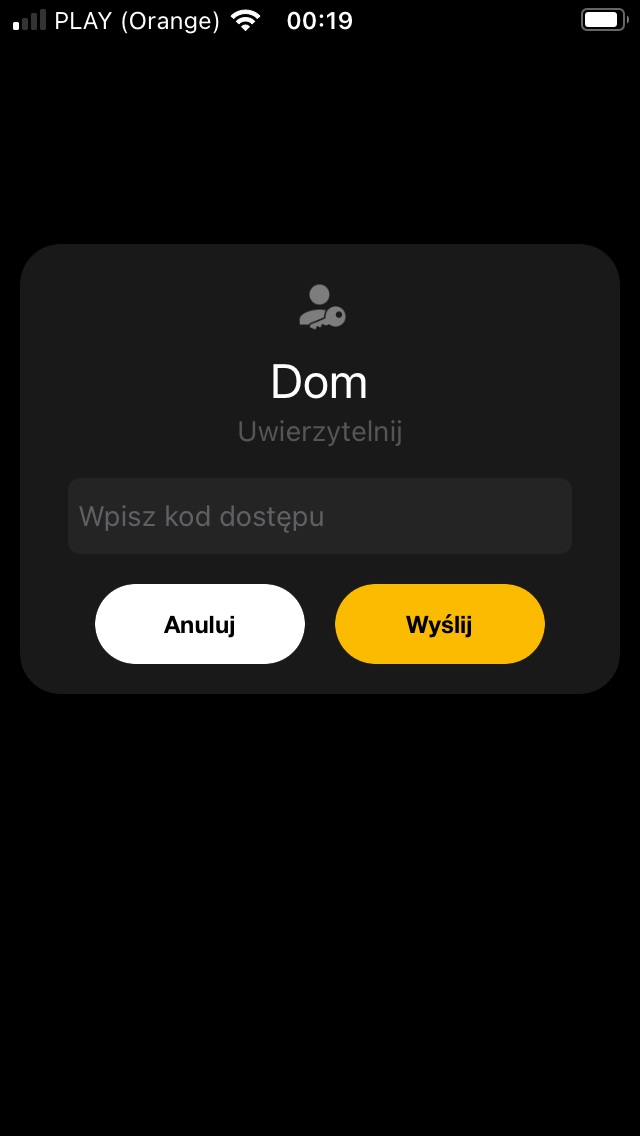Submit the access code with Wyślij
Screen dimensions: 640x1136
point(439,624)
